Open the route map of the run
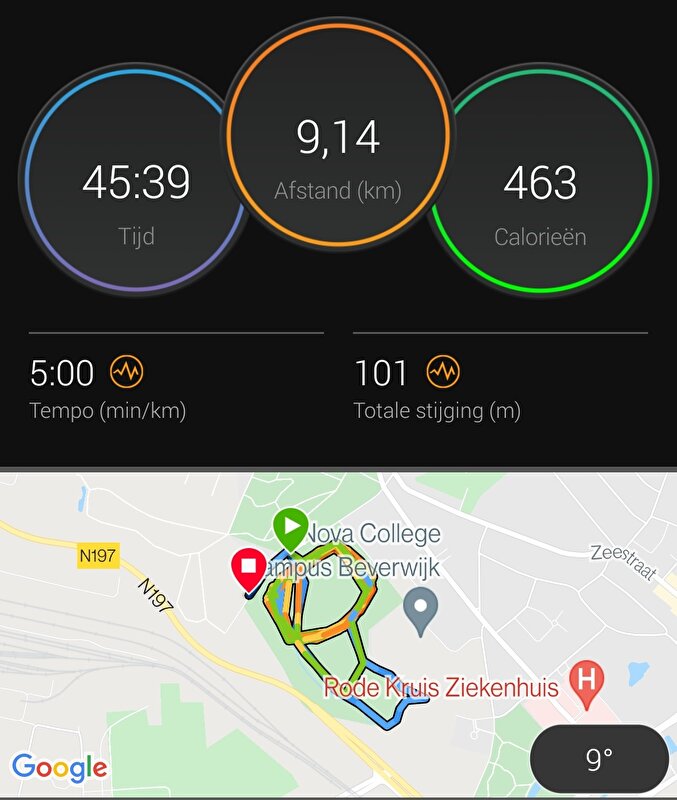This screenshot has height=800, width=677. pos(338,620)
